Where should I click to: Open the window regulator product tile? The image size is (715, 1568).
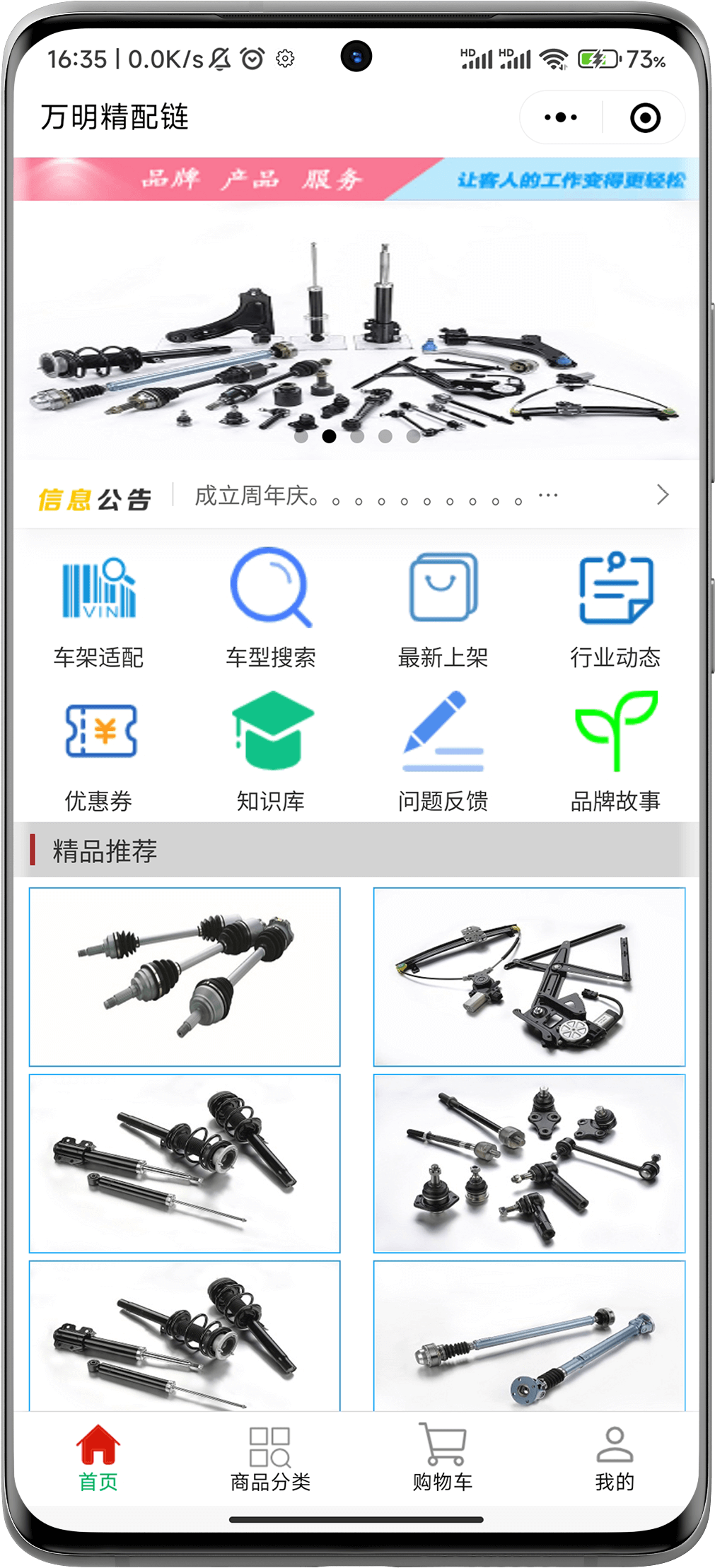point(529,976)
